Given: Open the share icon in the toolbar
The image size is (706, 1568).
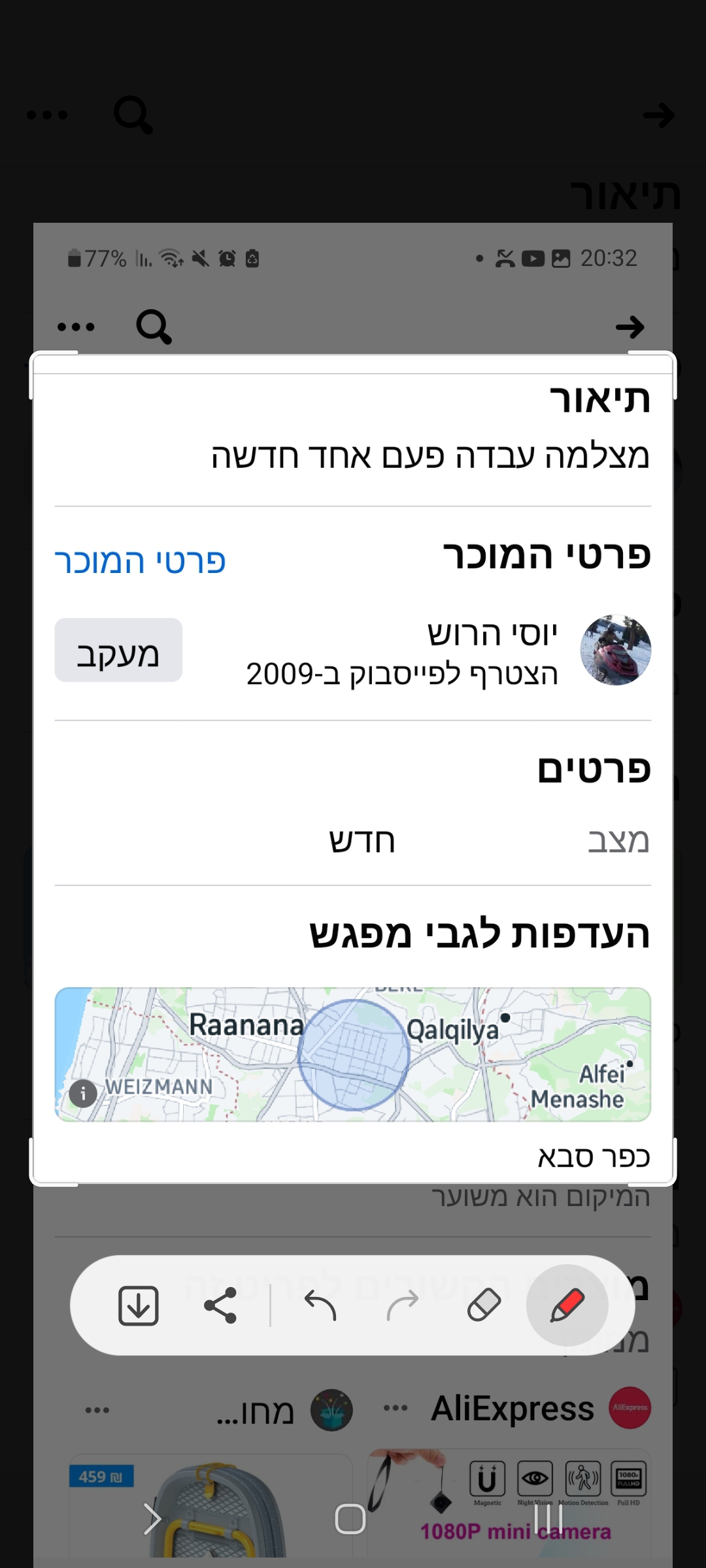Looking at the screenshot, I should (222, 1305).
